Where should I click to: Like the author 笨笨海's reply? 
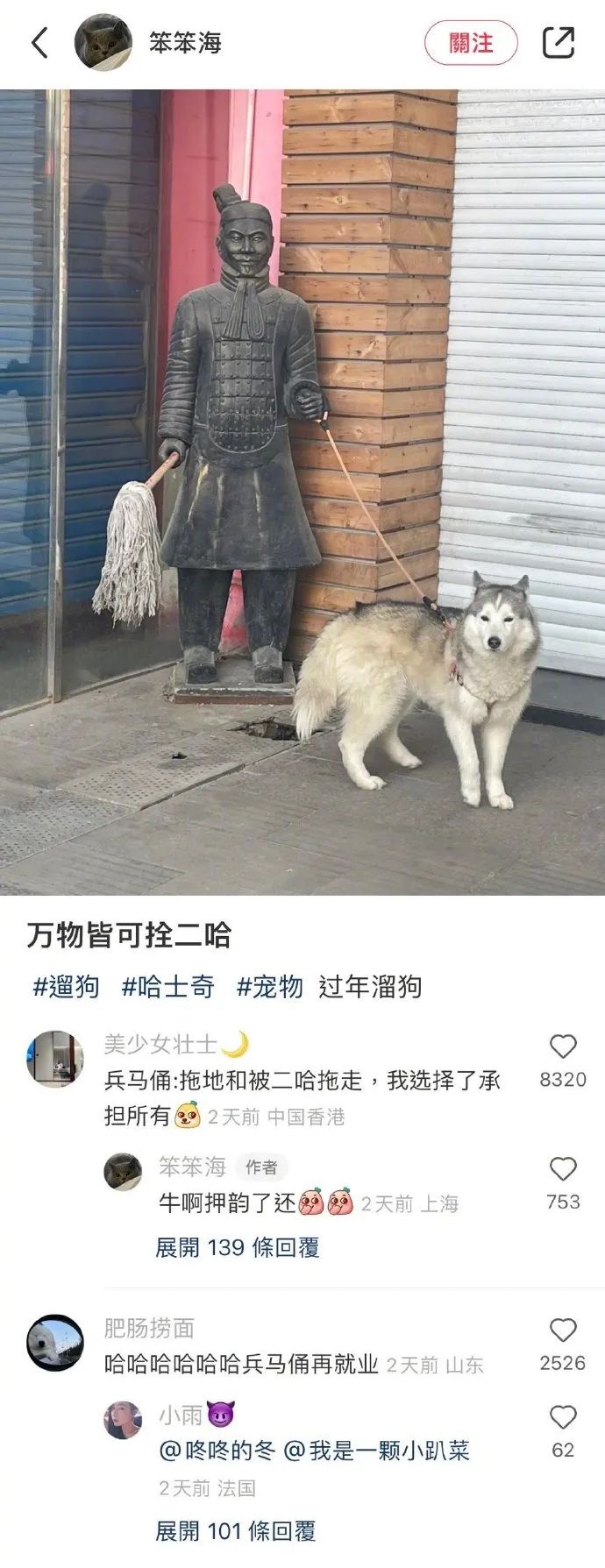[563, 1169]
